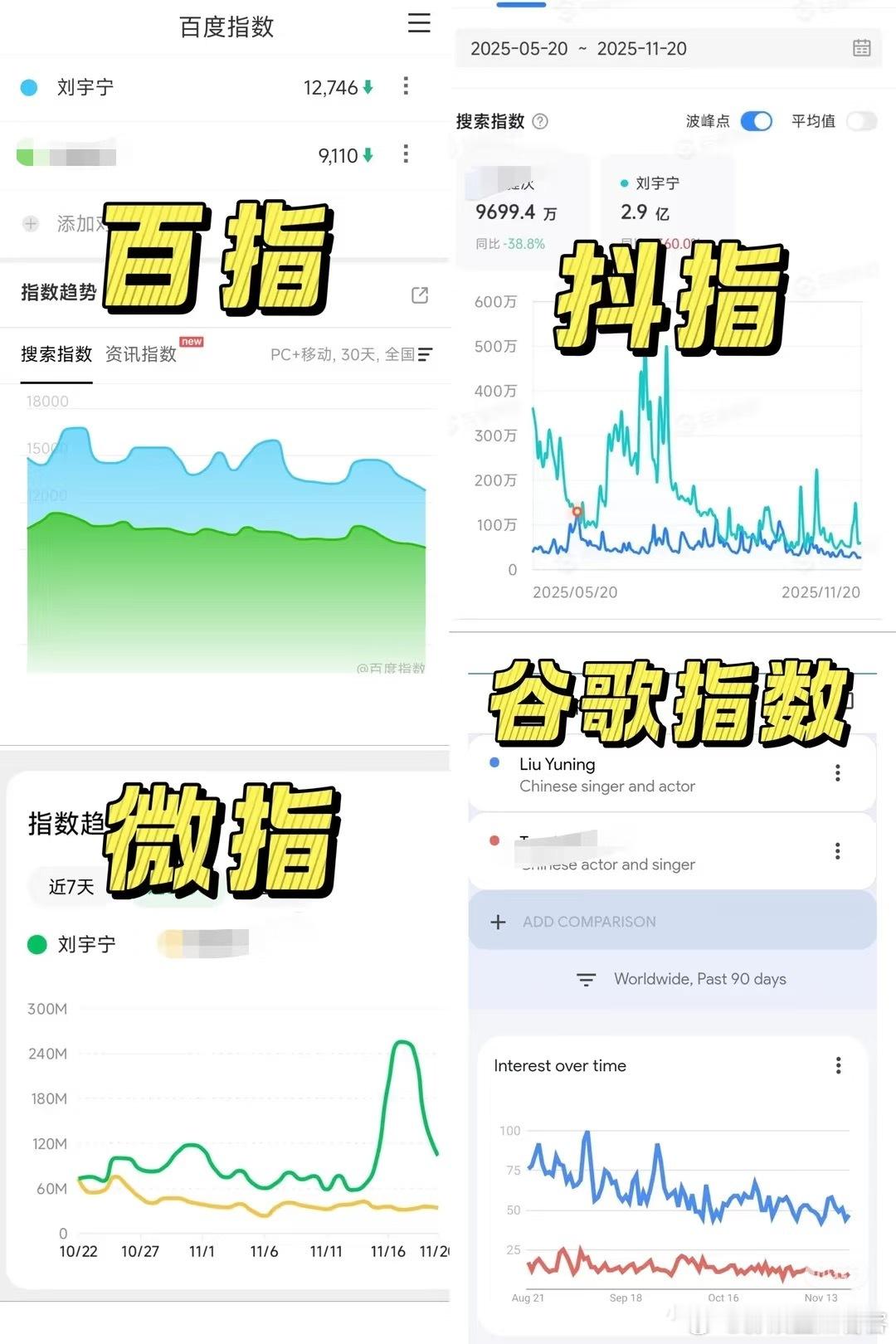Open Liu Yuning's three-dot menu in Google Trends
The image size is (896, 1344).
click(x=837, y=773)
